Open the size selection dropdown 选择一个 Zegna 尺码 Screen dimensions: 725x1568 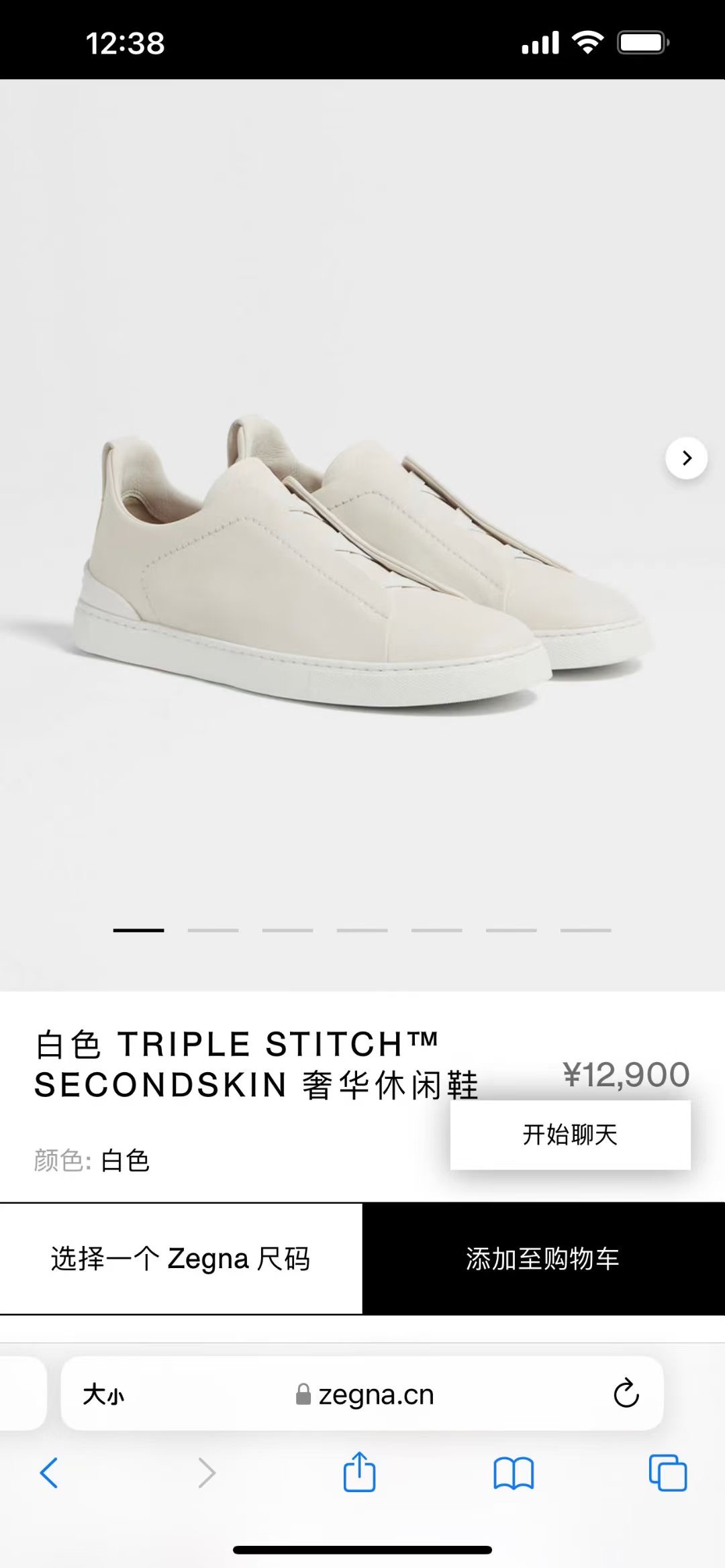[x=180, y=1259]
